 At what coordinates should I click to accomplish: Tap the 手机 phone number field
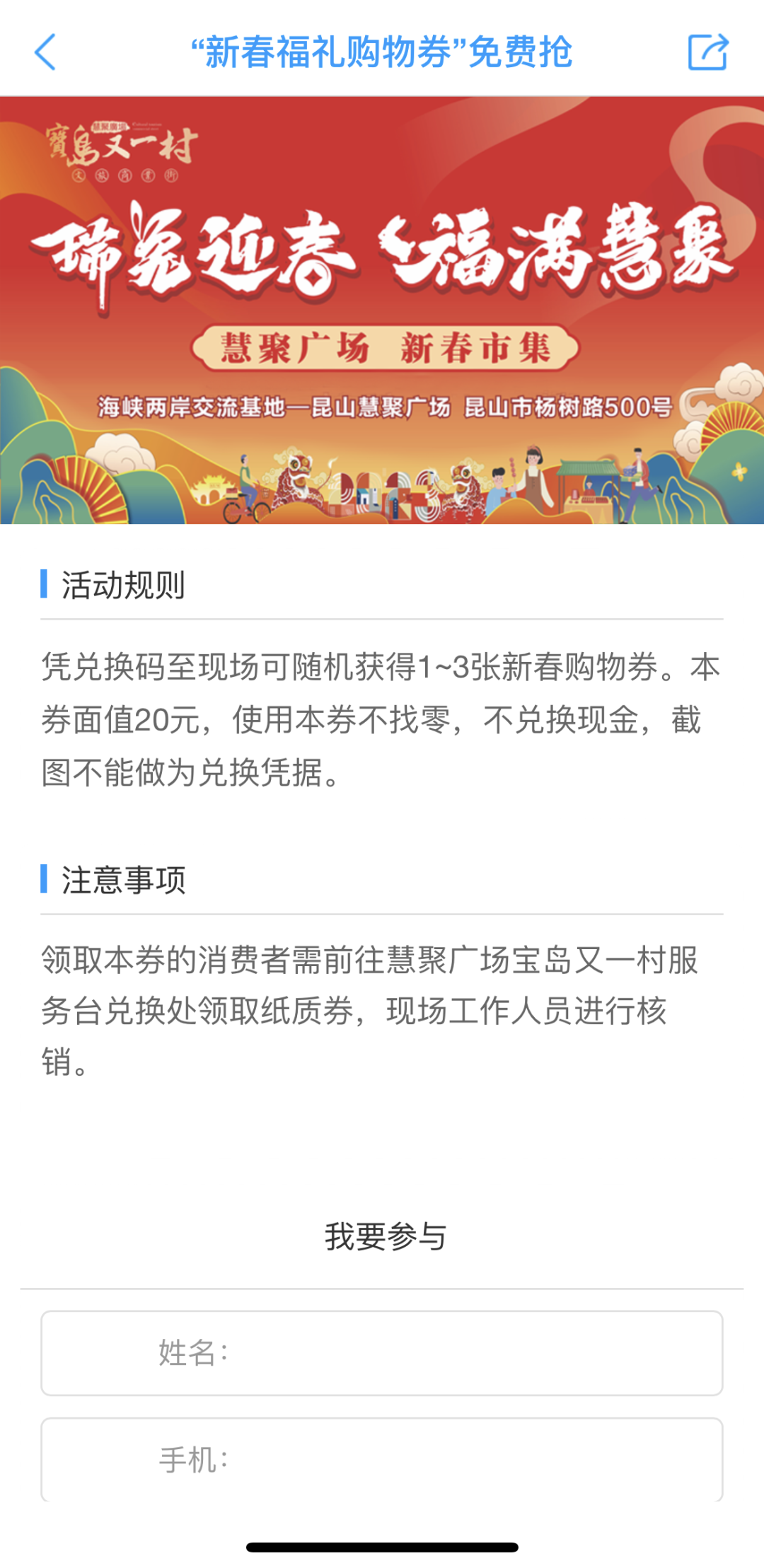382,1458
